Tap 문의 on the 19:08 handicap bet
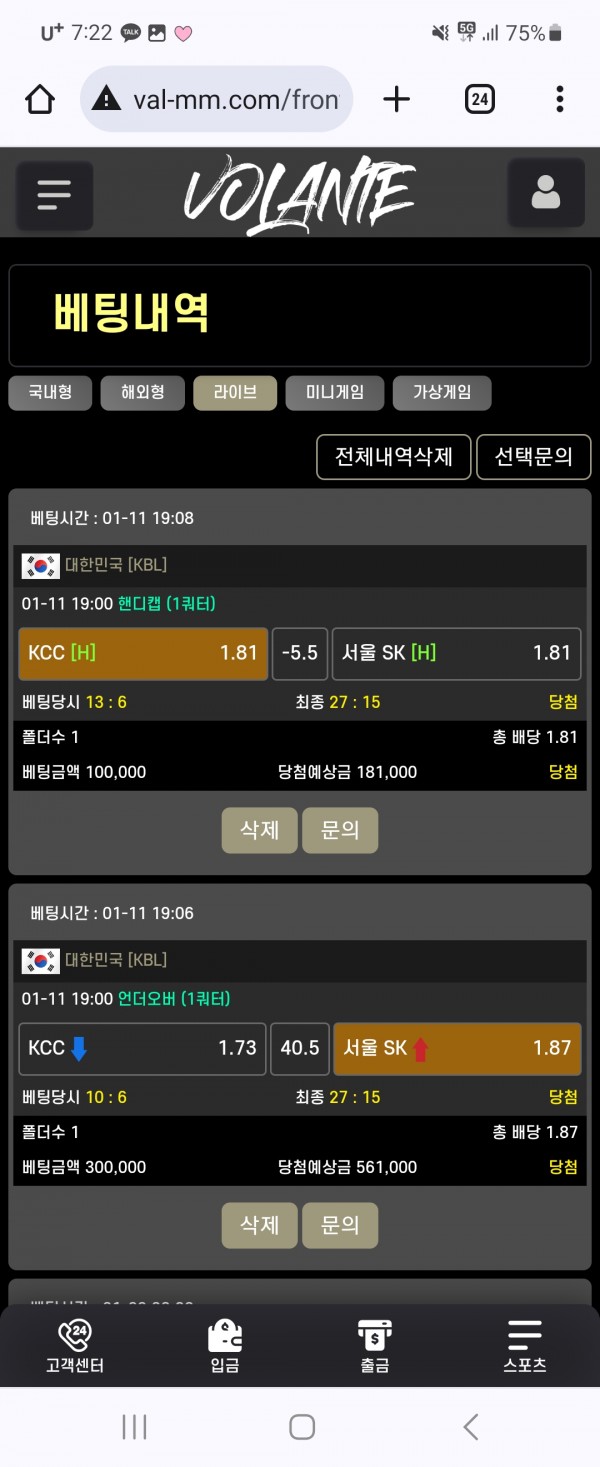 [x=340, y=830]
